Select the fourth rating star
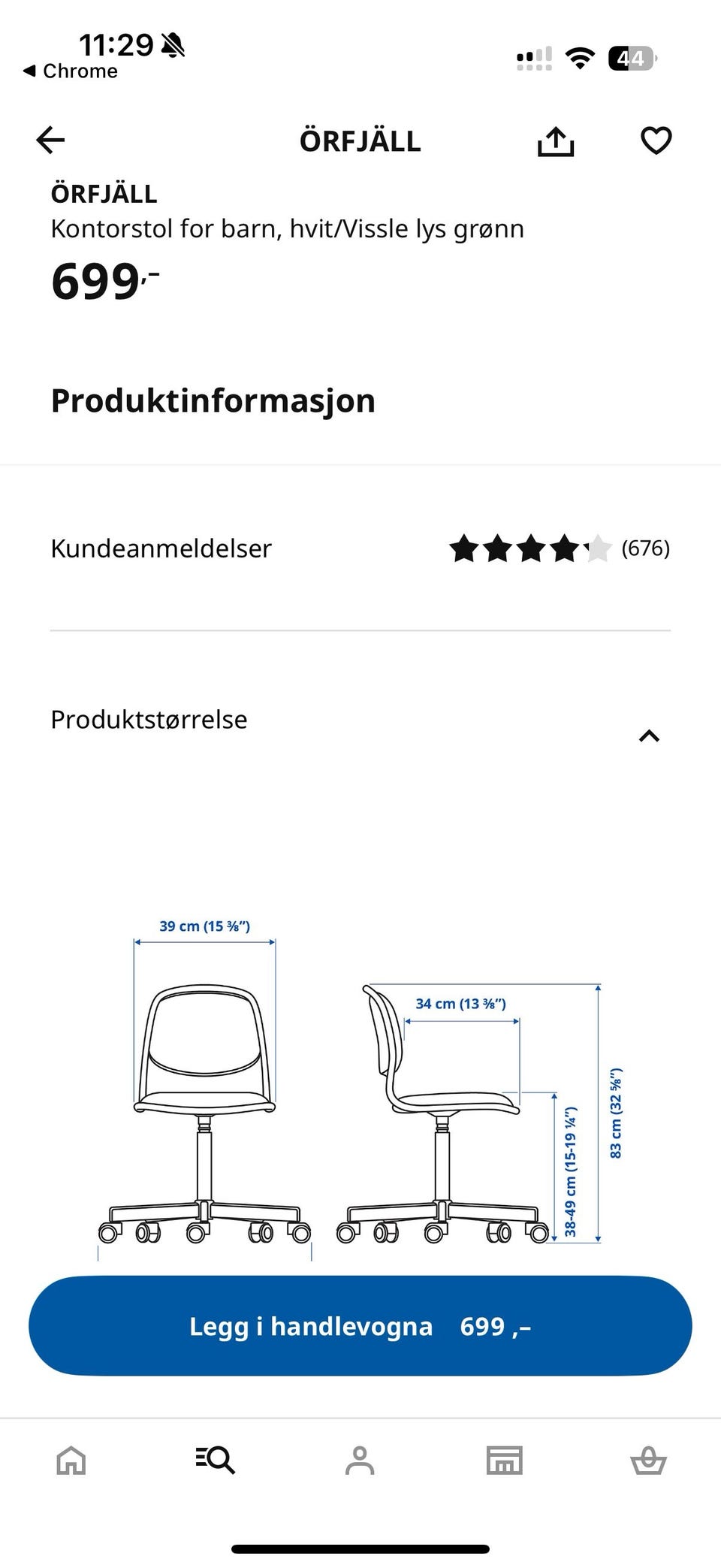The height and width of the screenshot is (1568, 721). pos(563,549)
